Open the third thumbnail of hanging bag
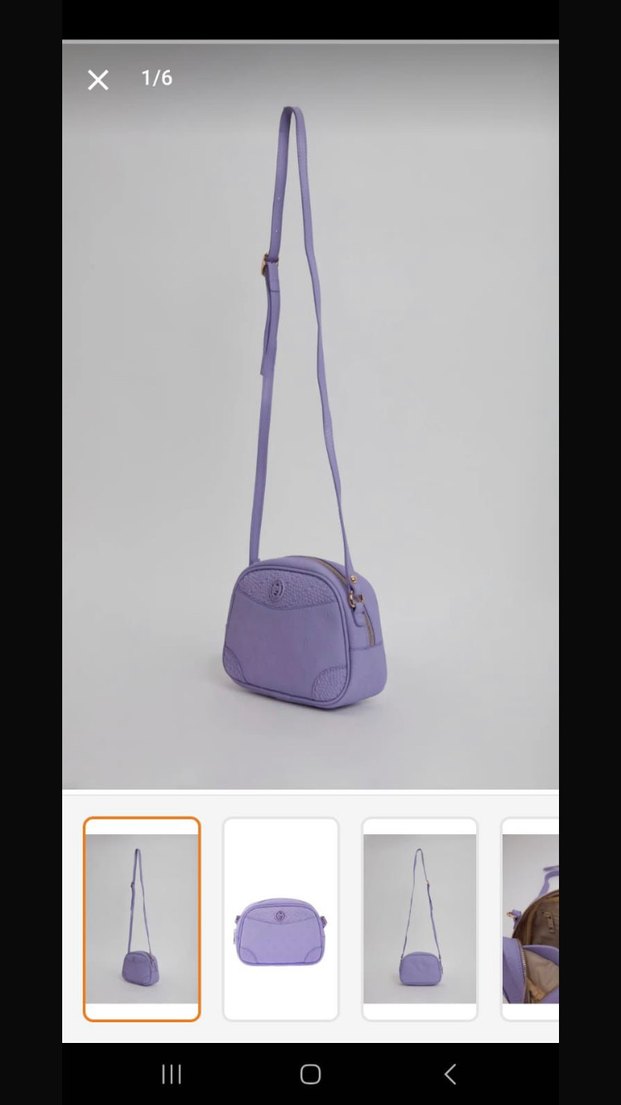Screen dimensions: 621x1105 420,918
